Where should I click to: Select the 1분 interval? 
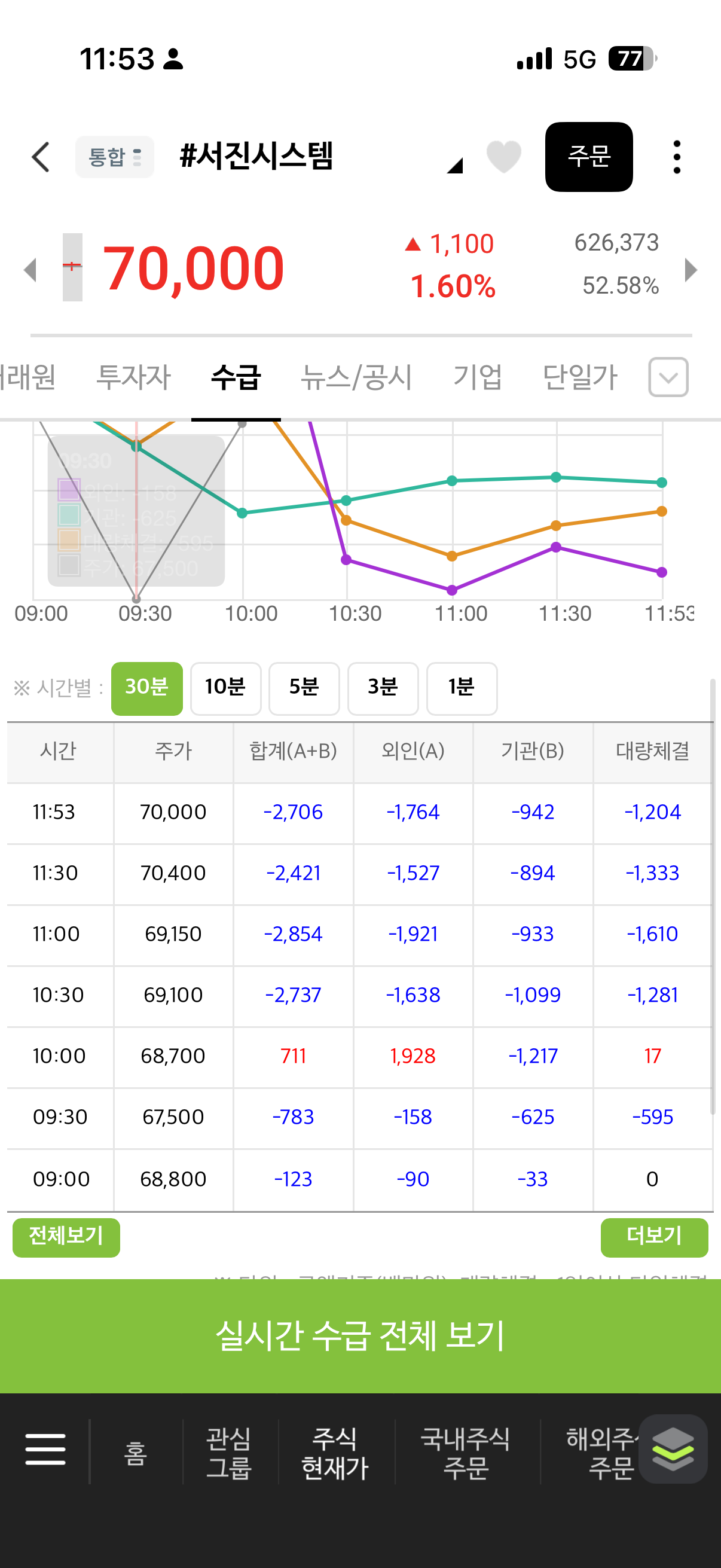[x=462, y=688]
